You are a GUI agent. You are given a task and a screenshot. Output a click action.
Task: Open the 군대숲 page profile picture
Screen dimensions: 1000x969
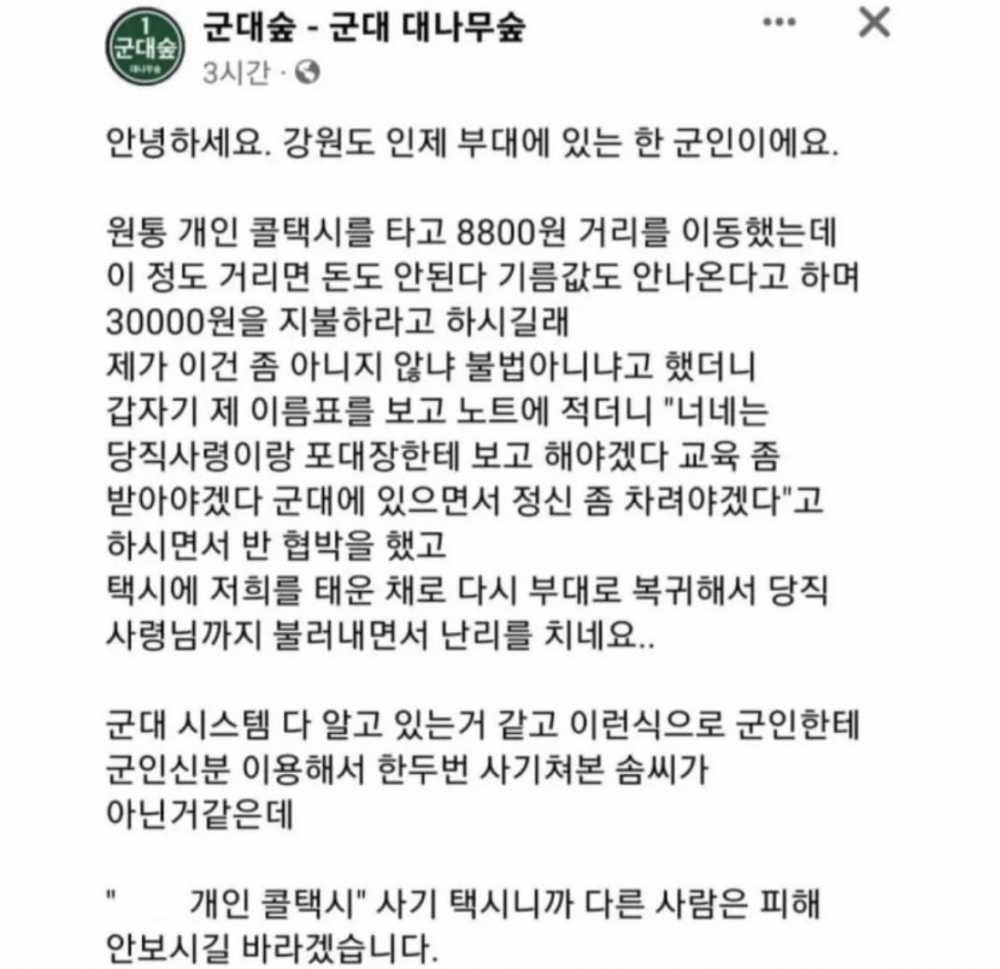(145, 46)
